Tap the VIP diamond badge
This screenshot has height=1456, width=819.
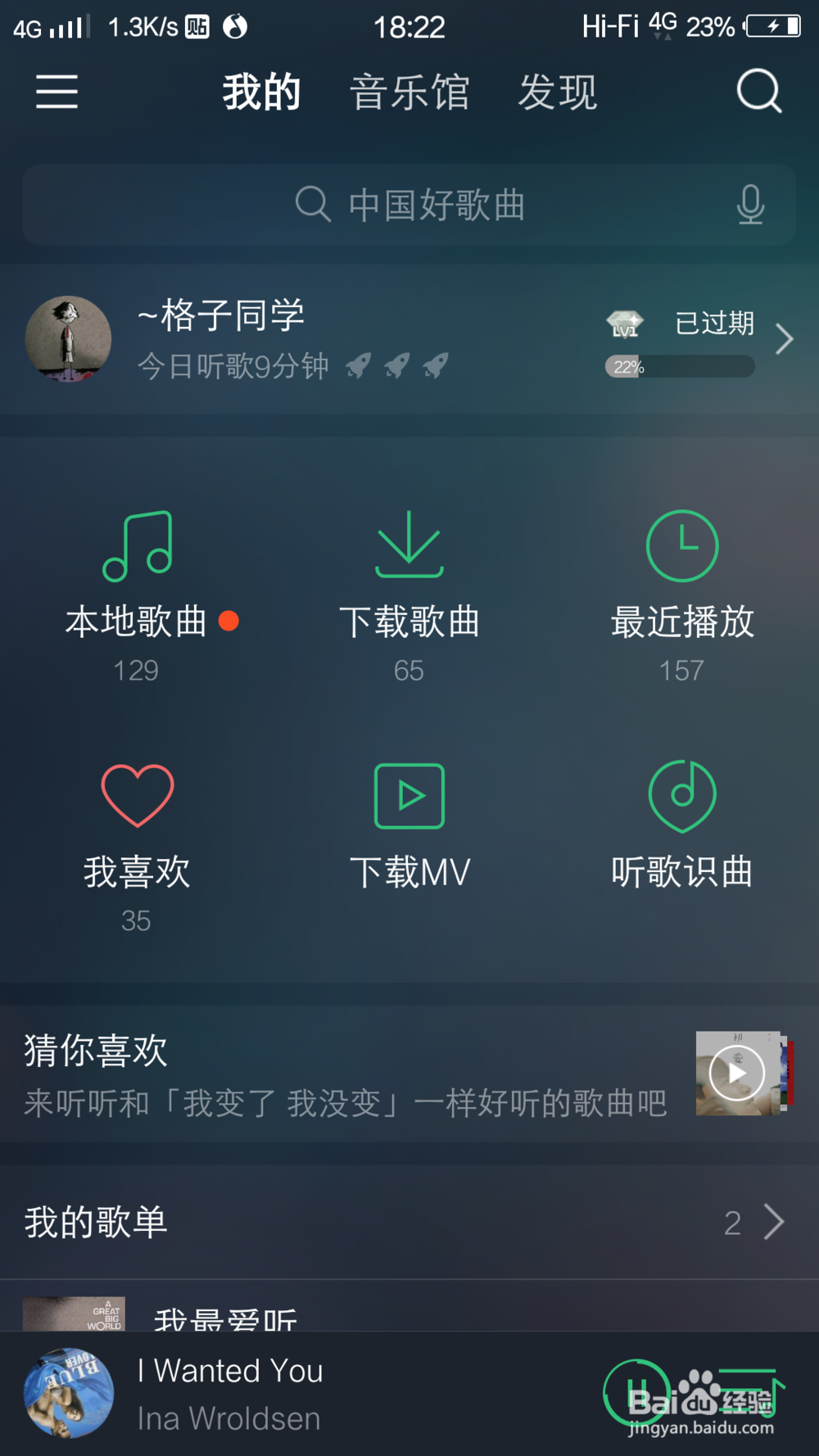pos(623,324)
